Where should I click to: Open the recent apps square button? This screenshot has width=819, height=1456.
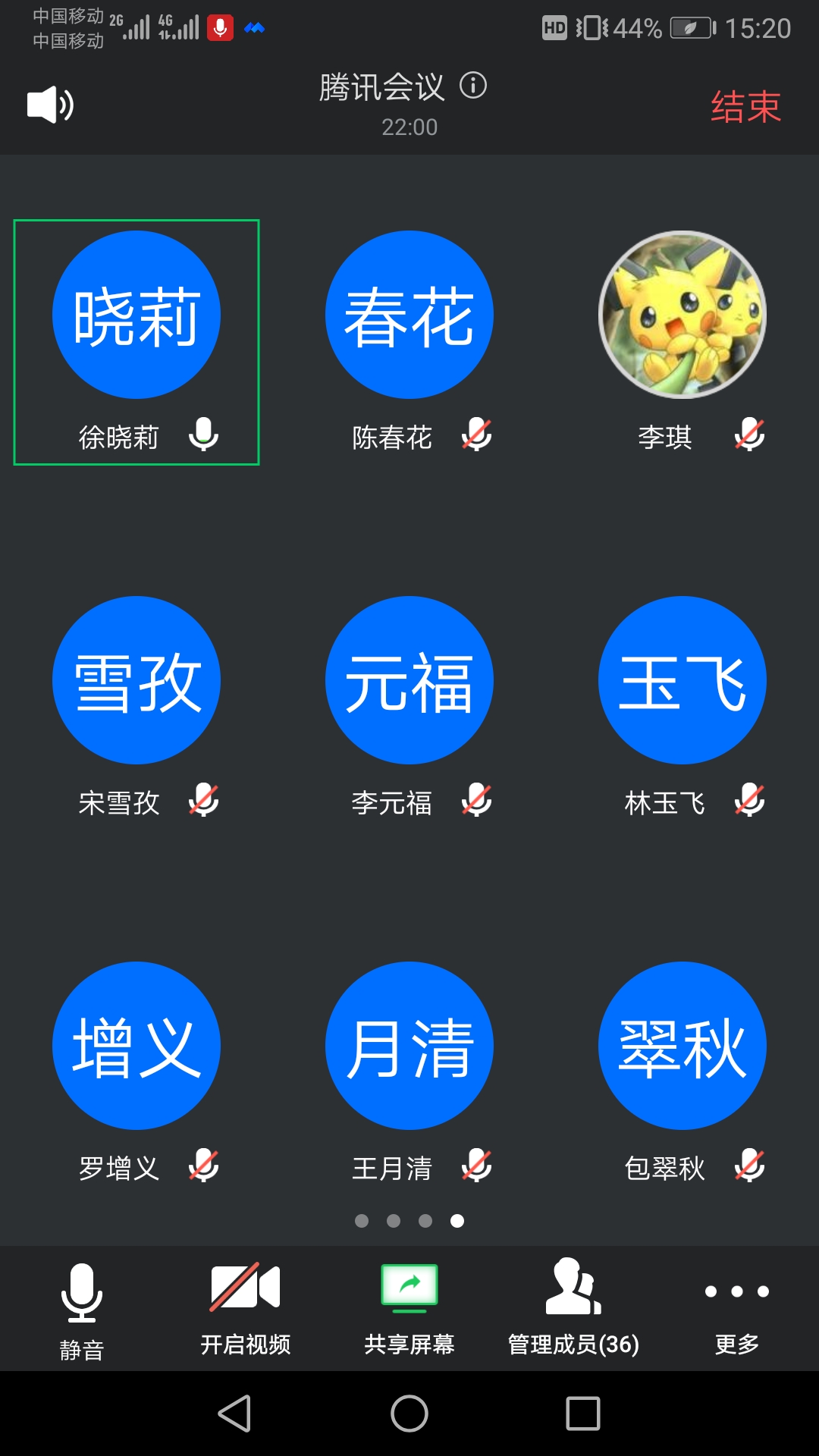583,1414
